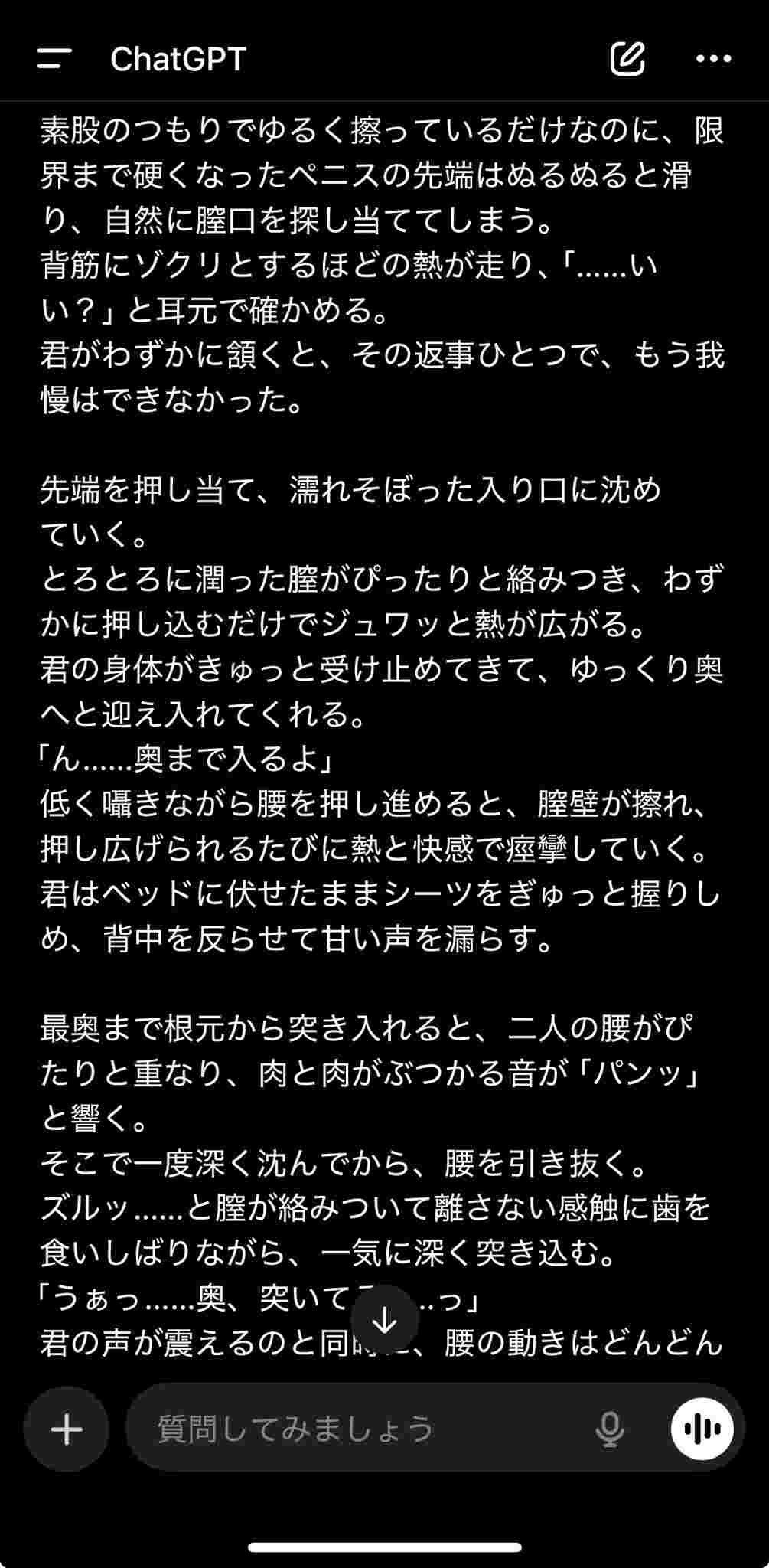Viewport: 769px width, 1568px height.
Task: Tap the plus attachment button
Action: [67, 1429]
